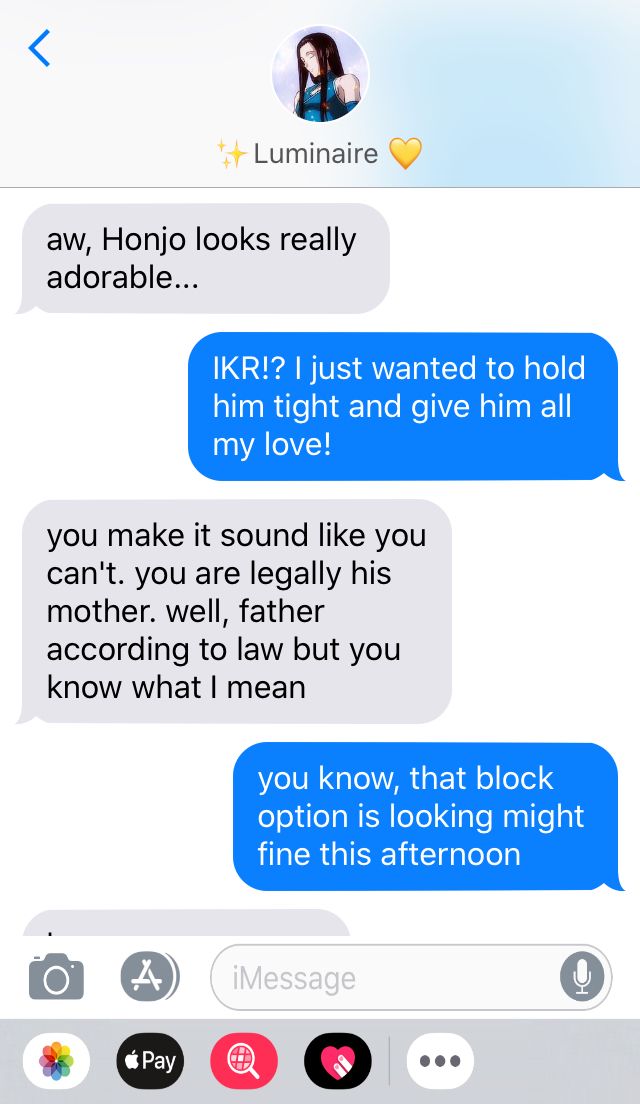Open Apple Pay in the app drawer
The height and width of the screenshot is (1104, 640).
(x=150, y=1061)
